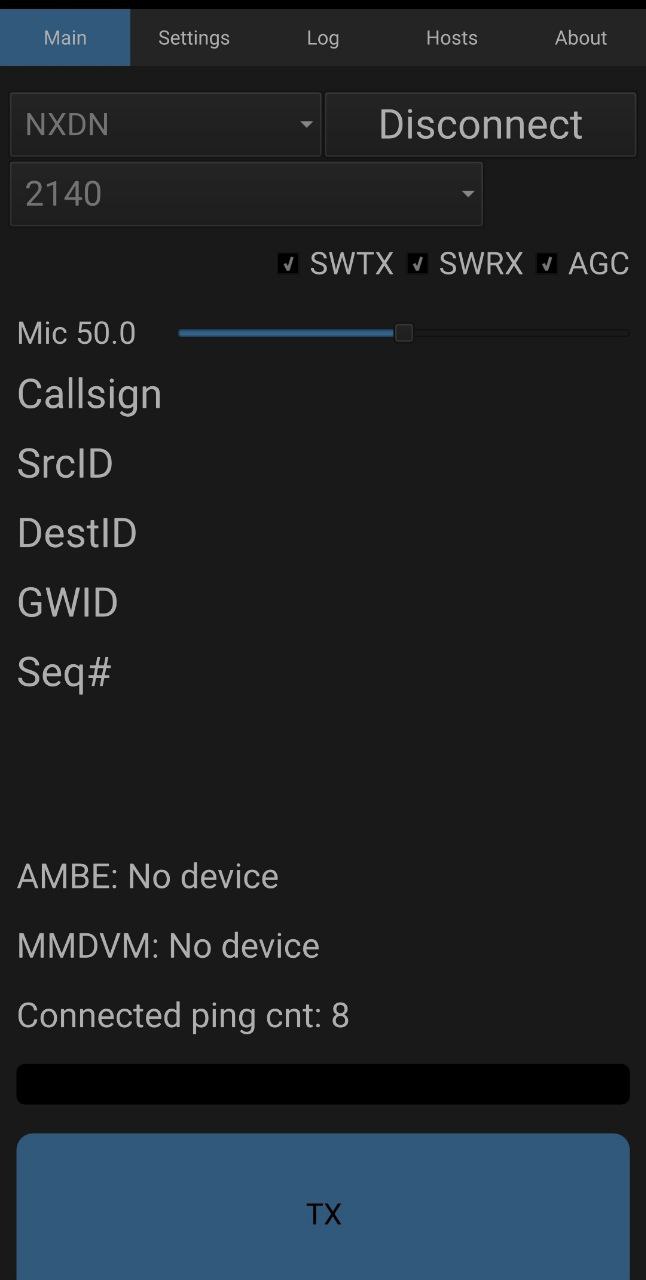Go to the Hosts tab
646x1280 pixels.
[x=451, y=38]
